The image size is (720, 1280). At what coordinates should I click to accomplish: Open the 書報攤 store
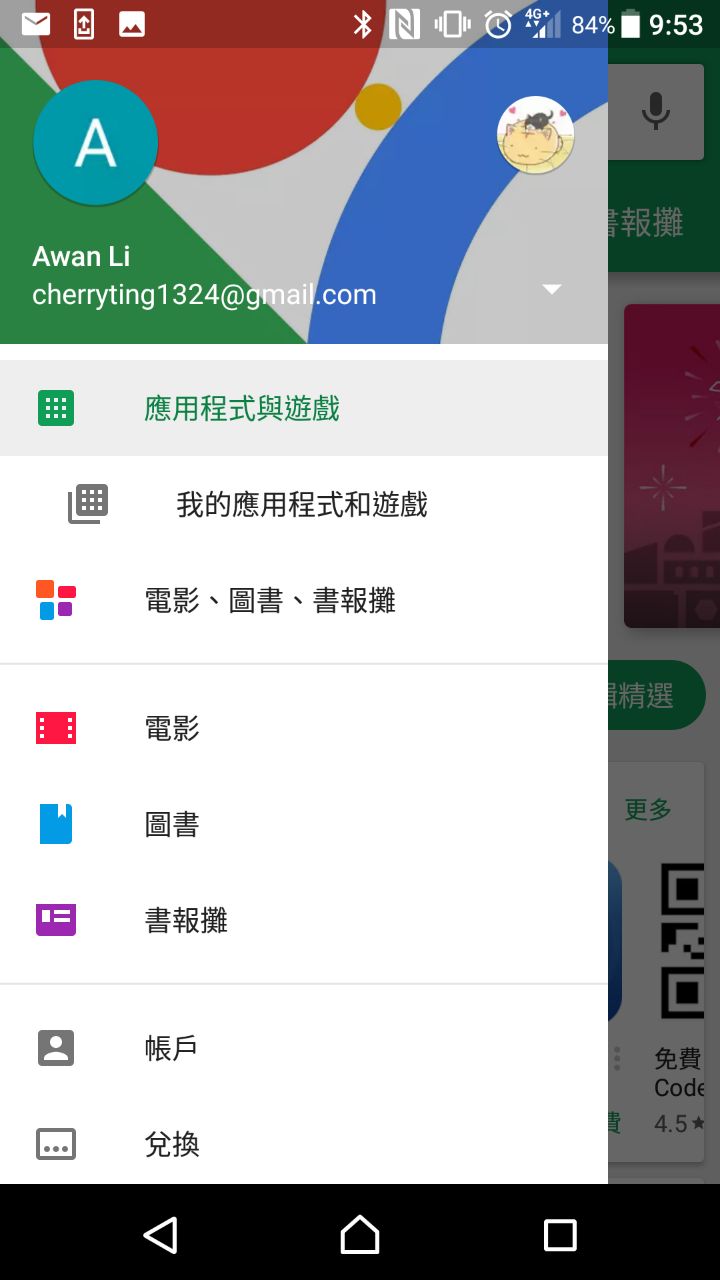(x=304, y=920)
